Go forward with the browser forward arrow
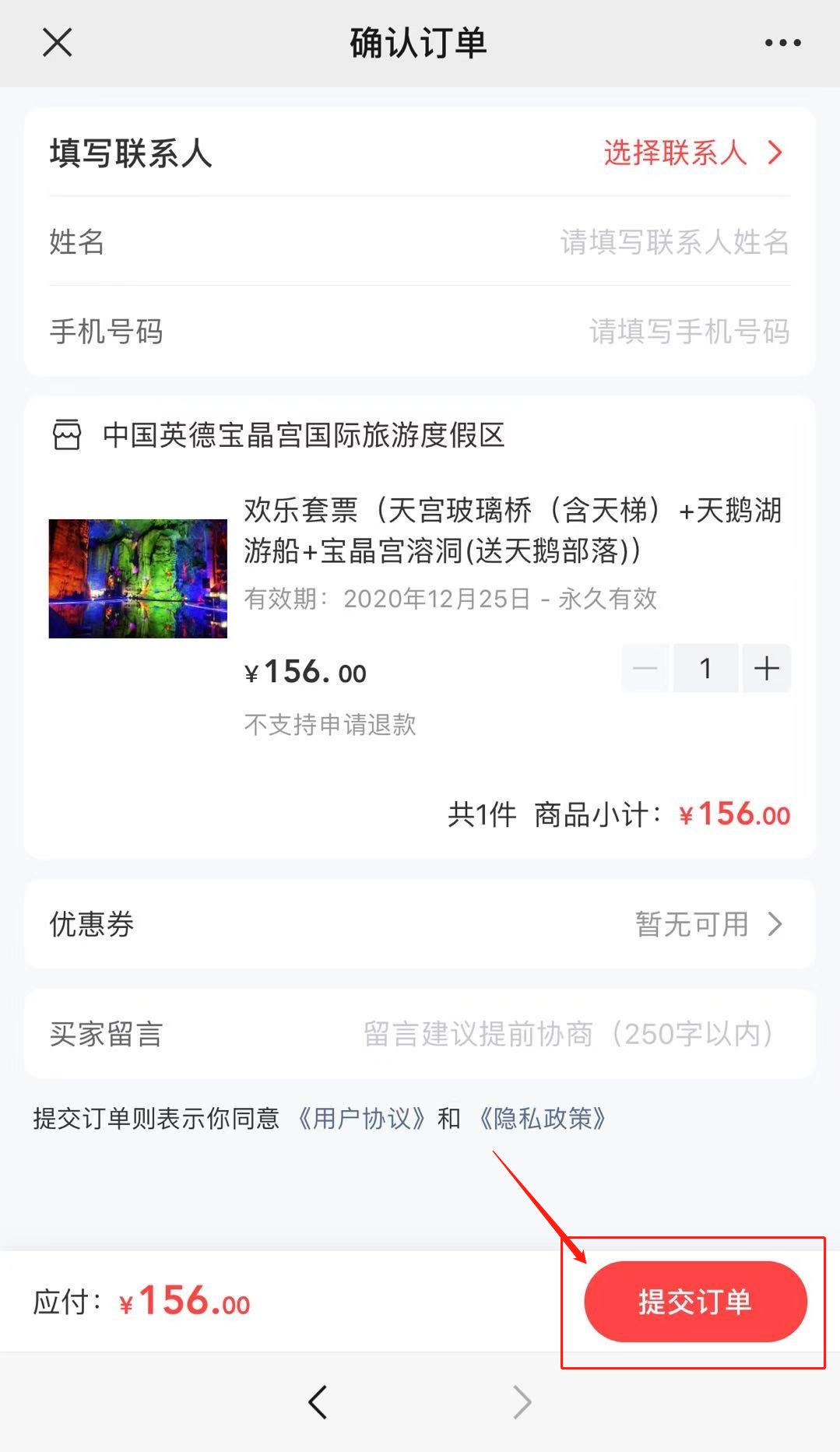This screenshot has height=1452, width=840. 522,1402
